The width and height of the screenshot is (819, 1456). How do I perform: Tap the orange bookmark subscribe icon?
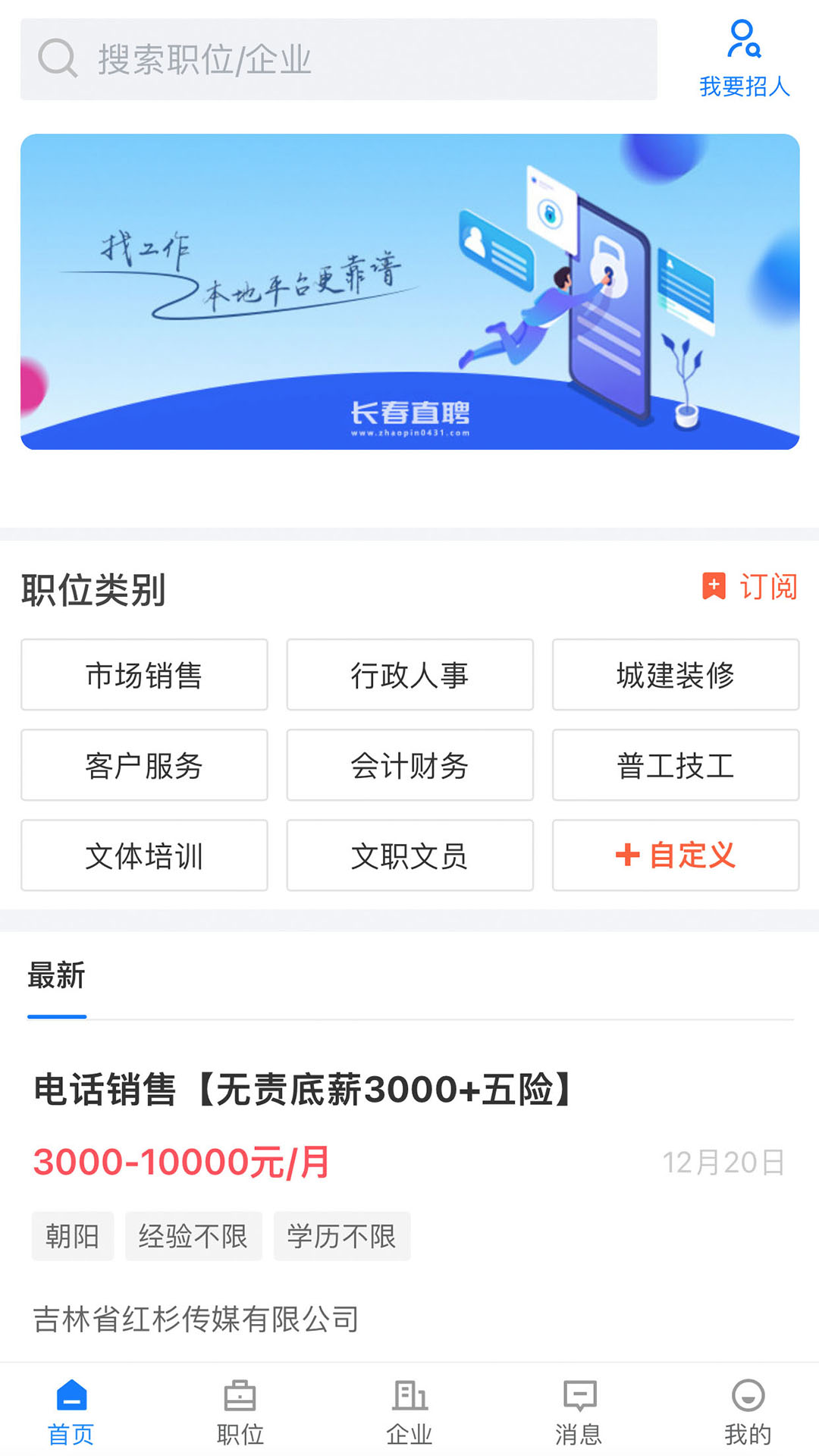tap(714, 587)
